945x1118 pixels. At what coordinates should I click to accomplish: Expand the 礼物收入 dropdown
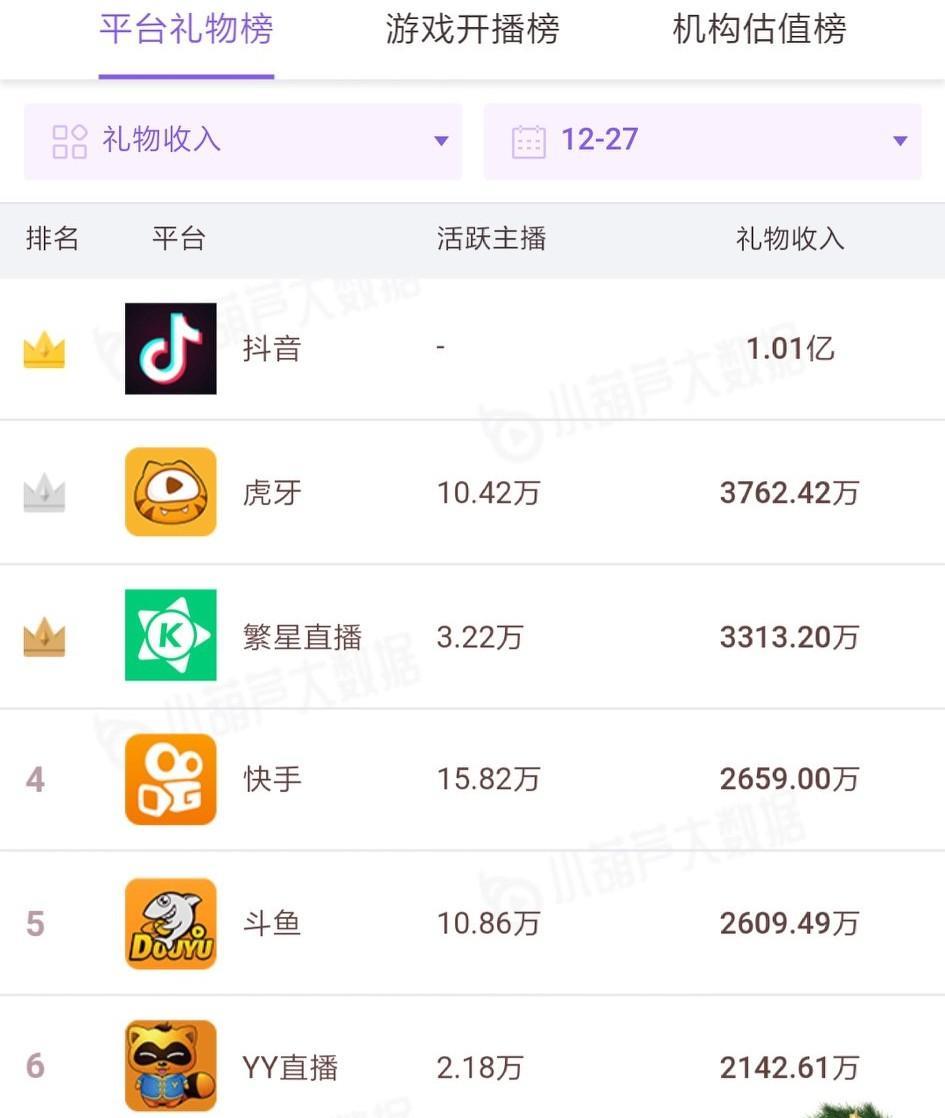pos(243,141)
